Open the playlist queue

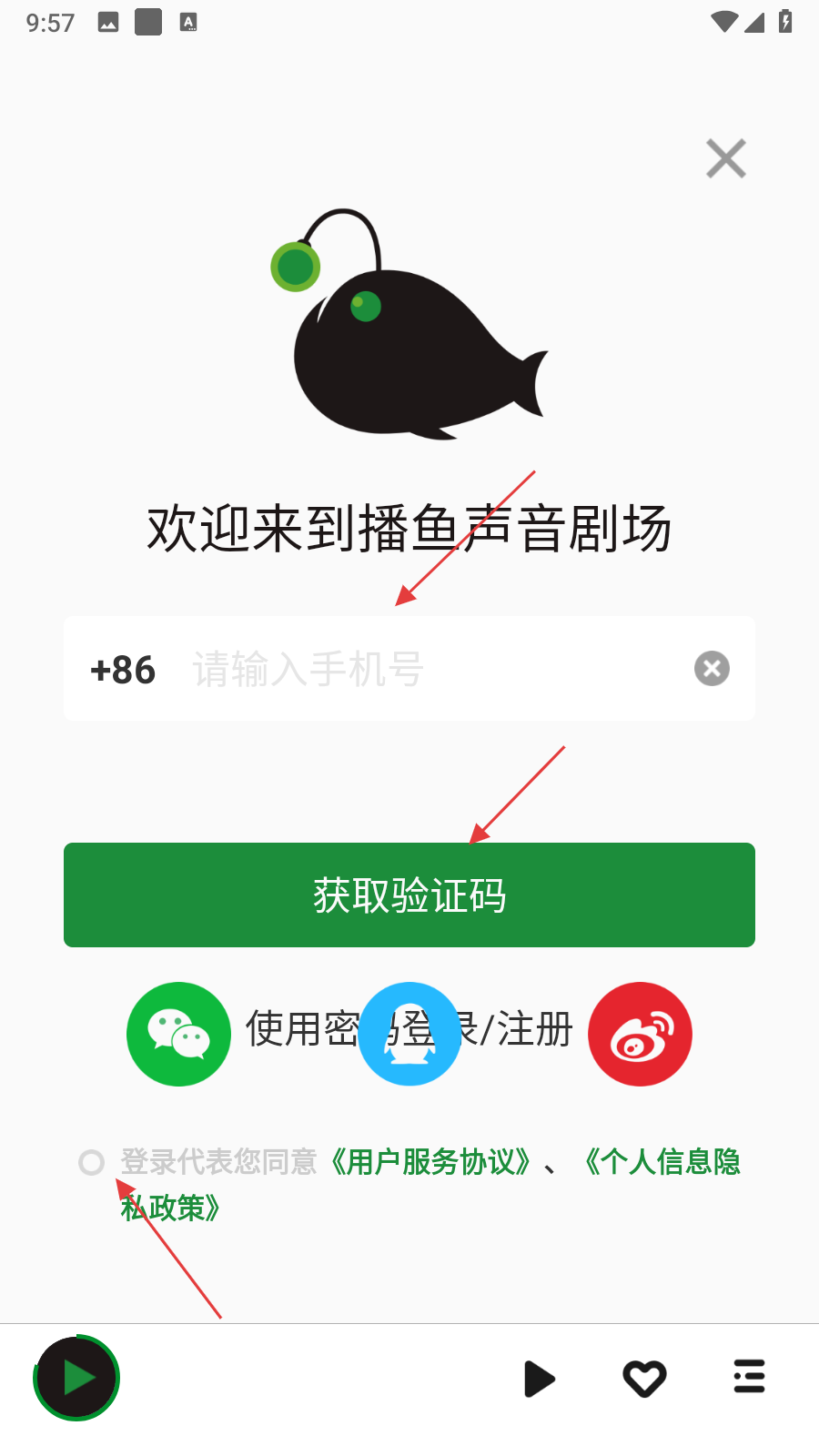click(749, 1377)
